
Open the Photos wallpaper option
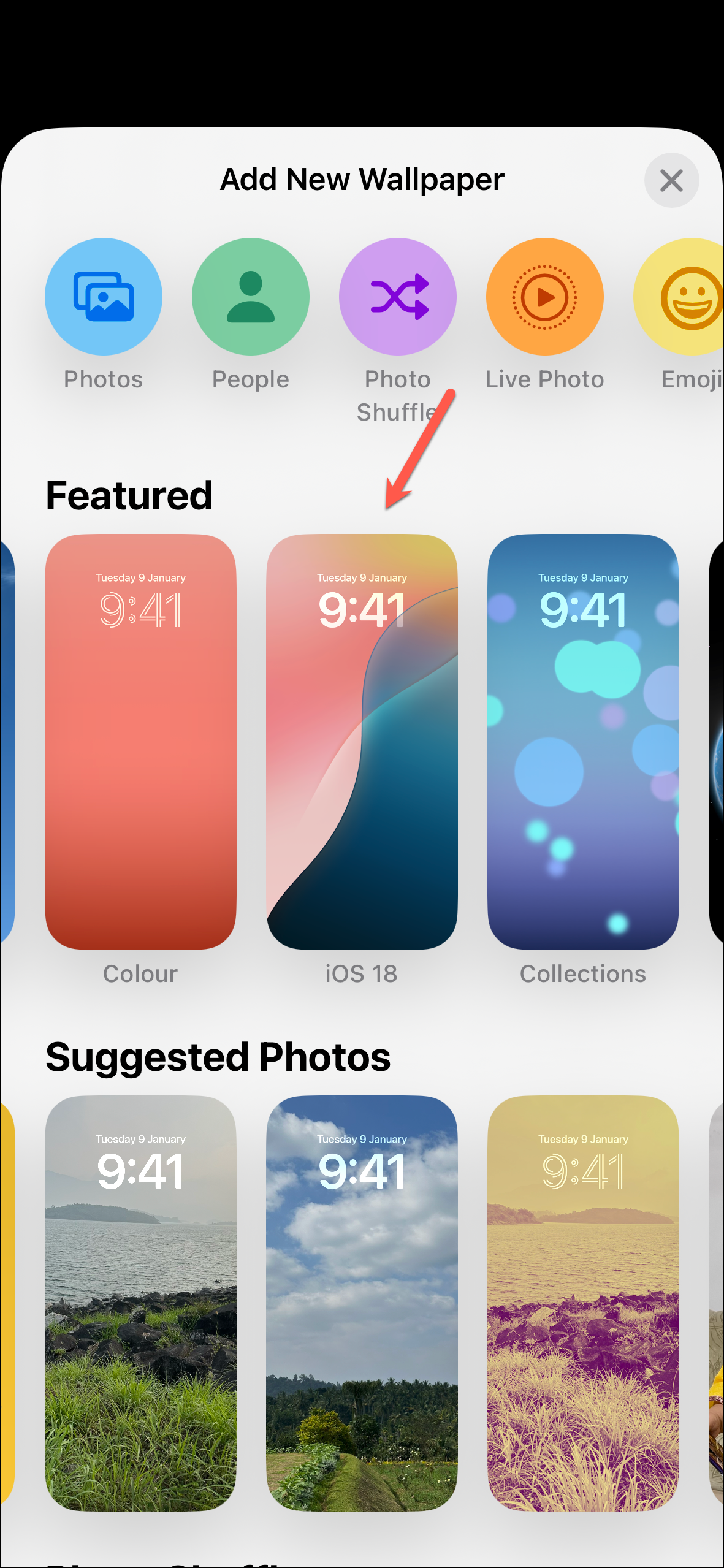coord(104,297)
